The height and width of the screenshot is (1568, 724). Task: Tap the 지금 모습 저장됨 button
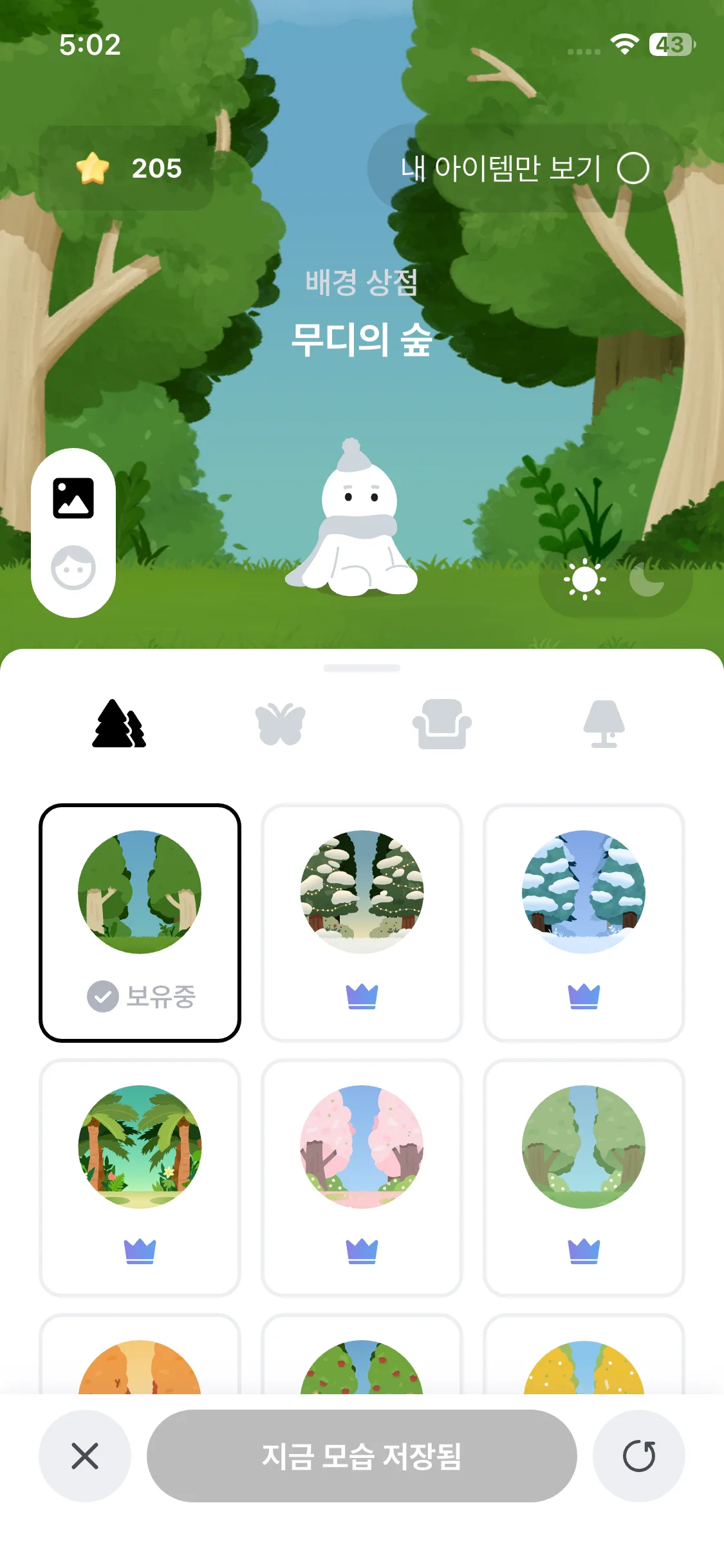(x=362, y=1456)
